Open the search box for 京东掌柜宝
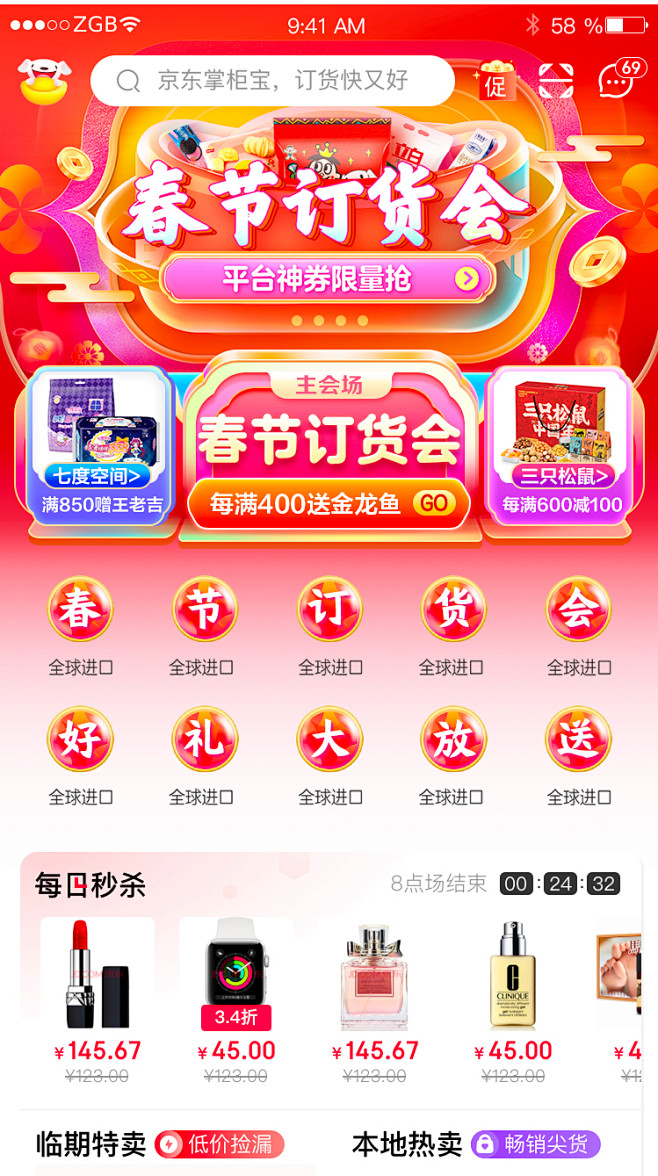The width and height of the screenshot is (658, 1176). [x=272, y=81]
